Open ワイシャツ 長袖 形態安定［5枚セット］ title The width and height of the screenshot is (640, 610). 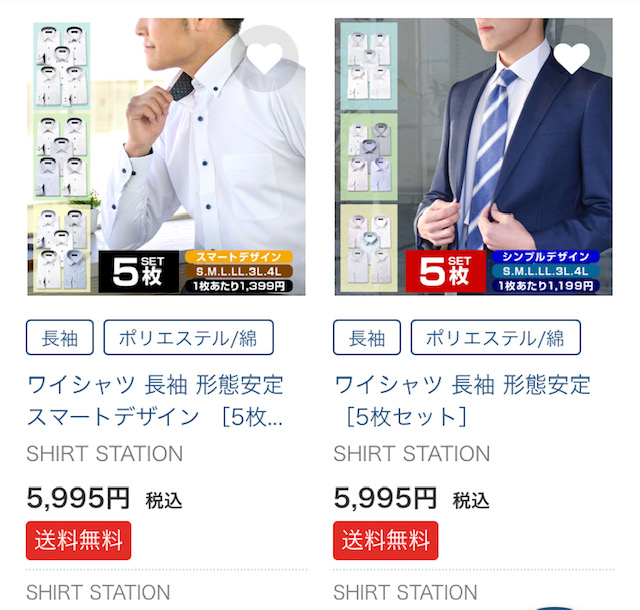pos(462,400)
